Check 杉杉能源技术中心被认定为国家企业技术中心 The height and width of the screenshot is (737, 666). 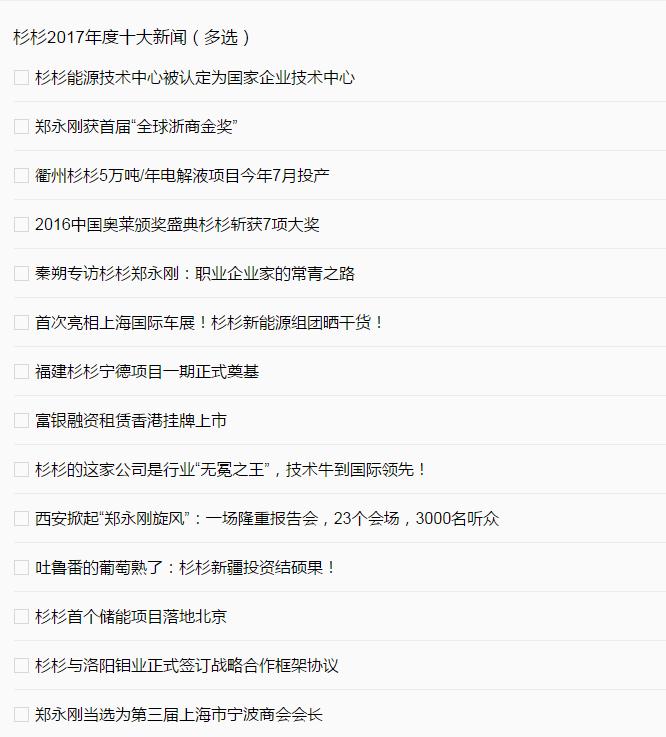click(x=21, y=77)
